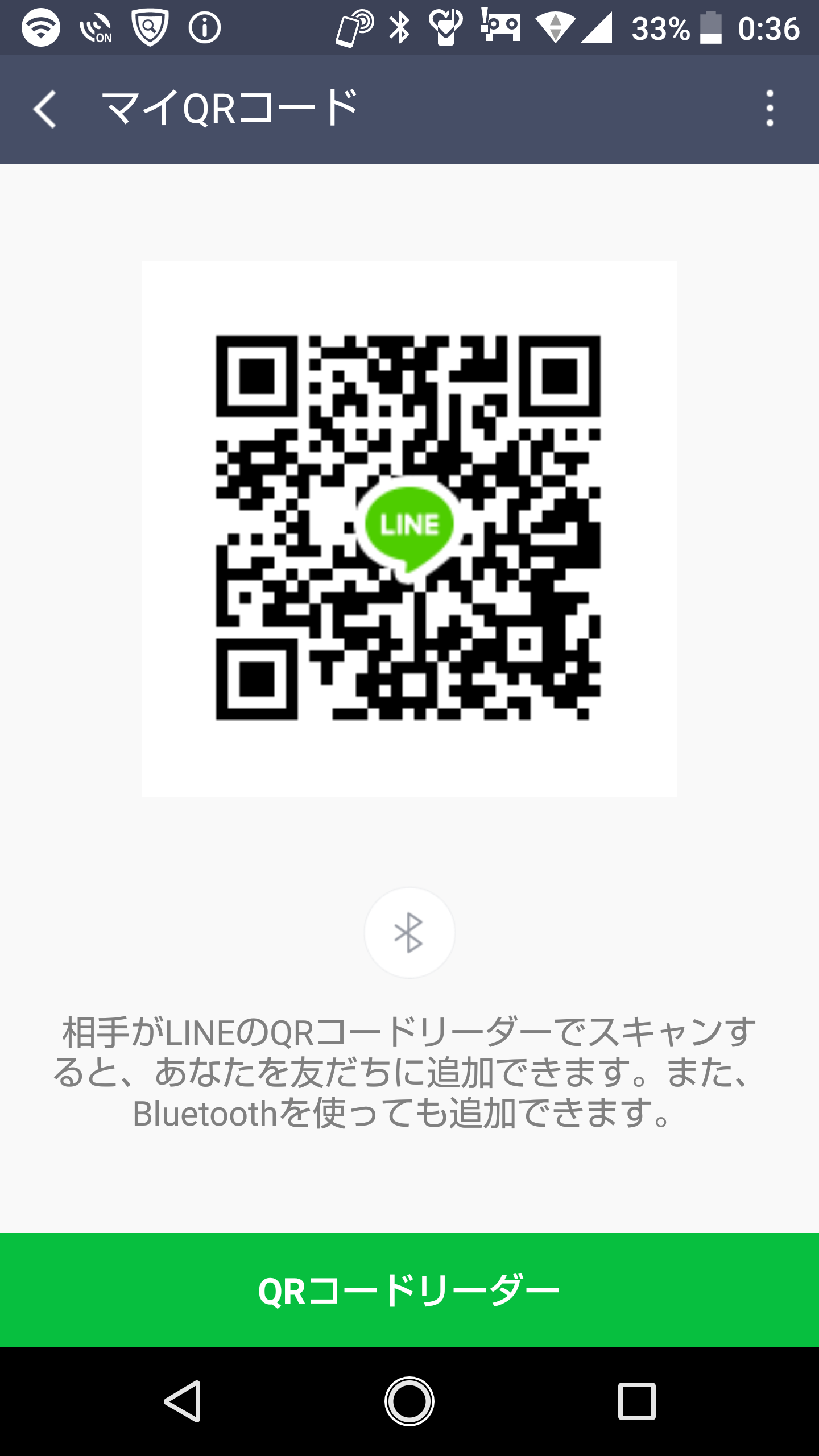The height and width of the screenshot is (1456, 819).
Task: Open the recent apps view
Action: pos(636,1401)
